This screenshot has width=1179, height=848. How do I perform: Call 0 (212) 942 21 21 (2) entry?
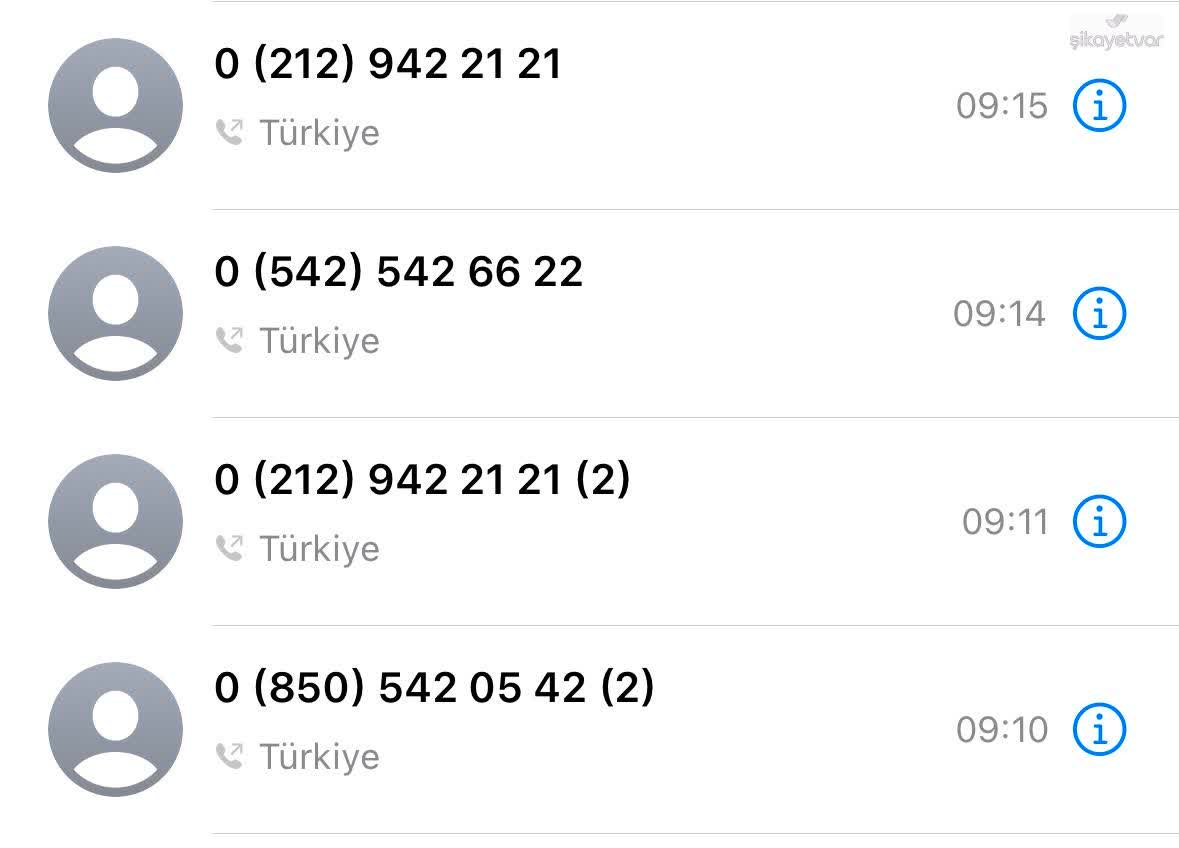[422, 481]
